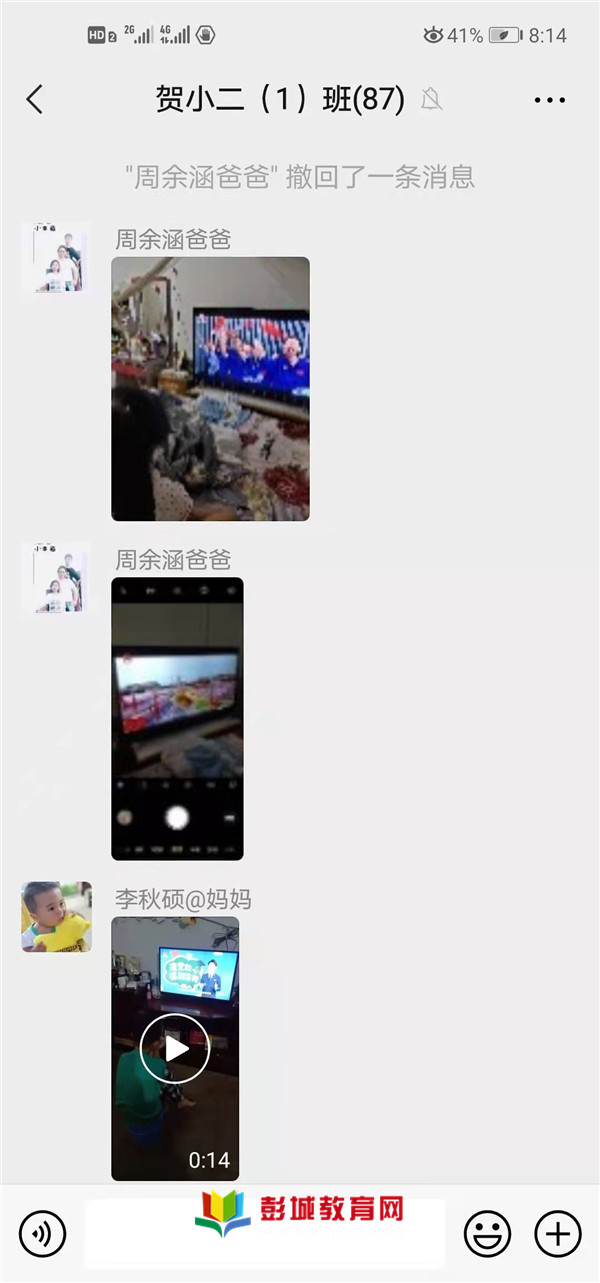Open the emoji sticker panel

pyautogui.click(x=487, y=1233)
